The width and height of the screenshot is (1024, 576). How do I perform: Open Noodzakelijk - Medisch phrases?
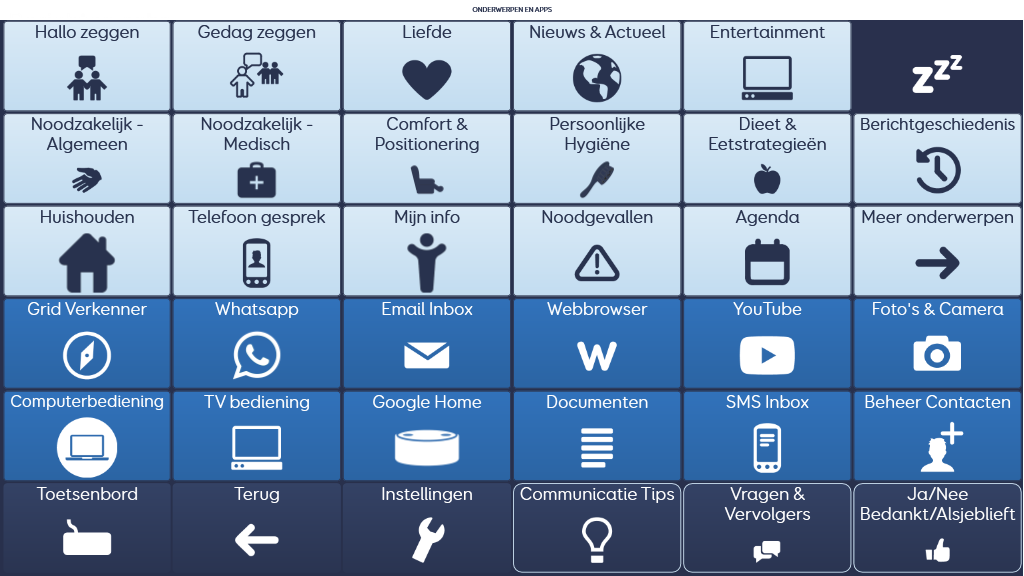coord(257,158)
